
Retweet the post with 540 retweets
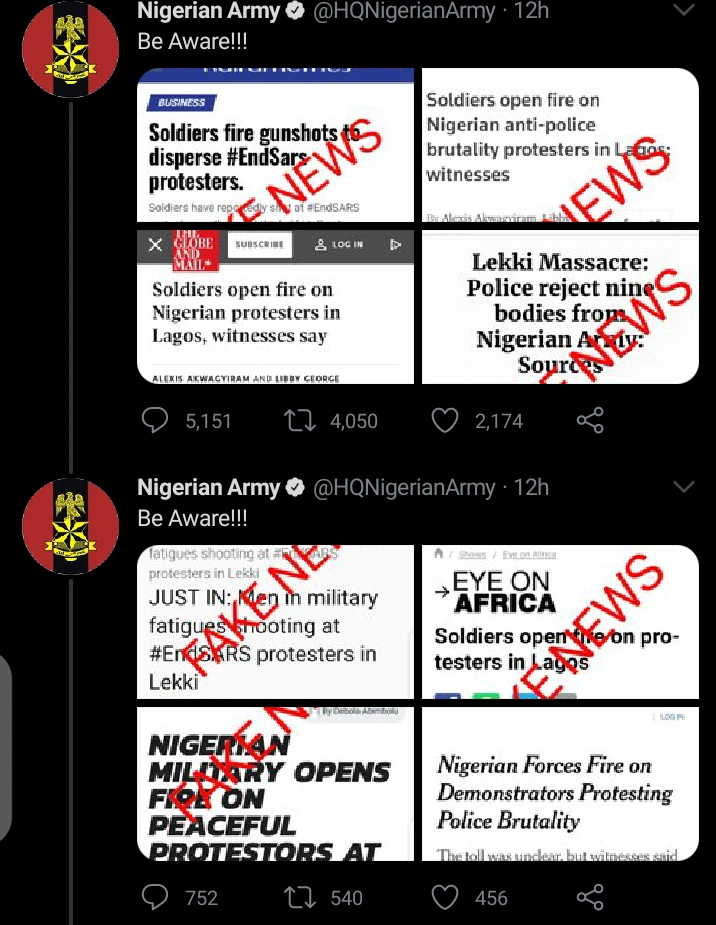300,897
